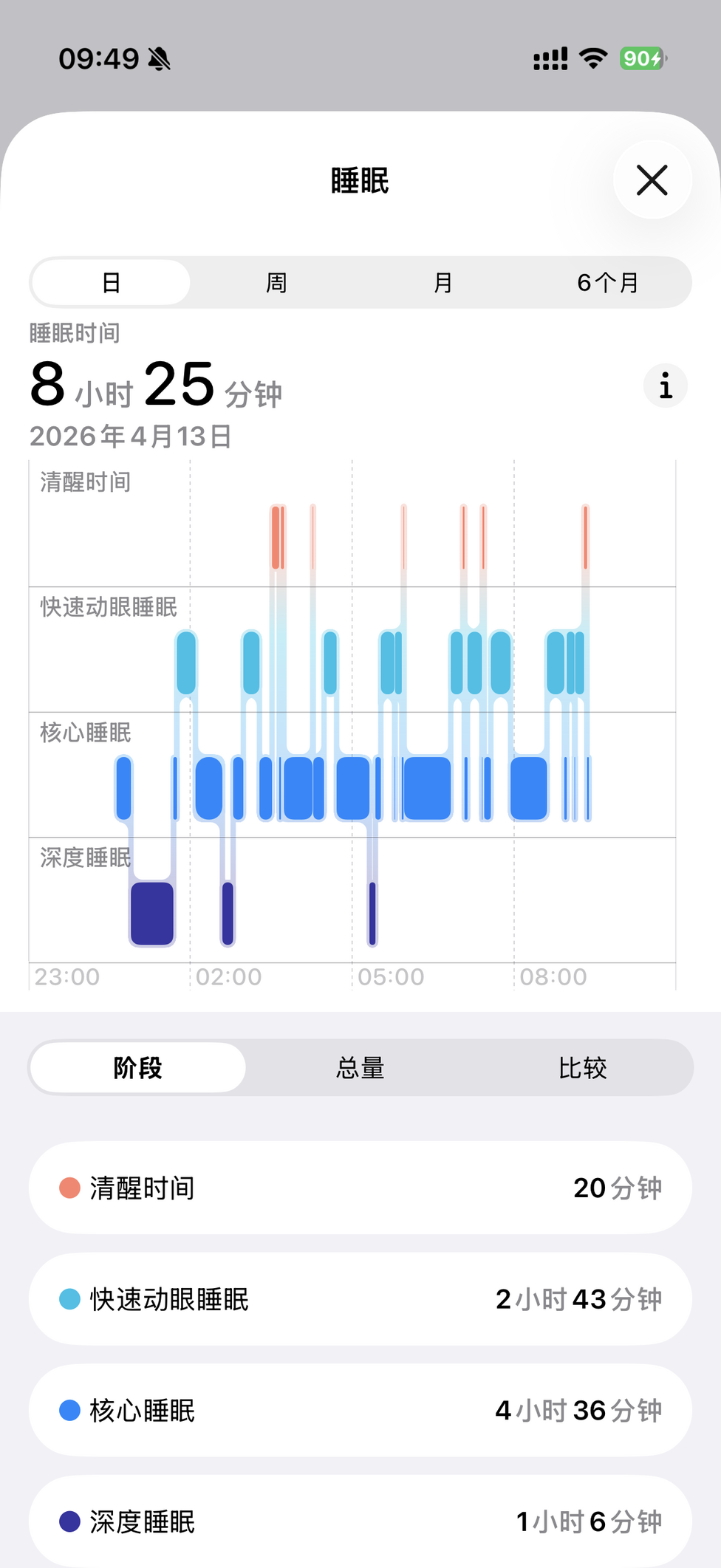Select the 日 view
721x1568 pixels.
point(111,283)
